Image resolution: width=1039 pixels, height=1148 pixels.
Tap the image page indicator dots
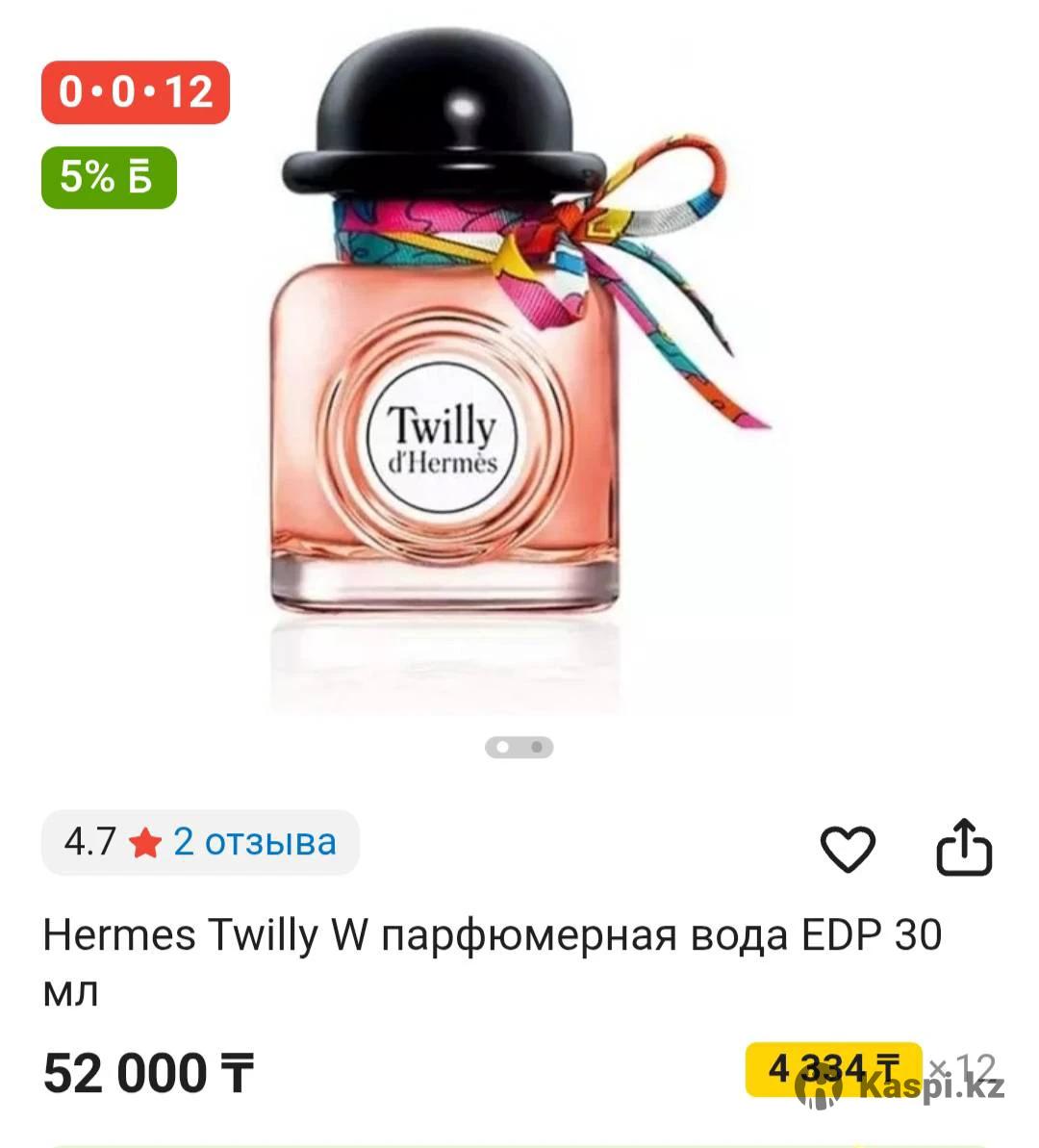pyautogui.click(x=519, y=747)
